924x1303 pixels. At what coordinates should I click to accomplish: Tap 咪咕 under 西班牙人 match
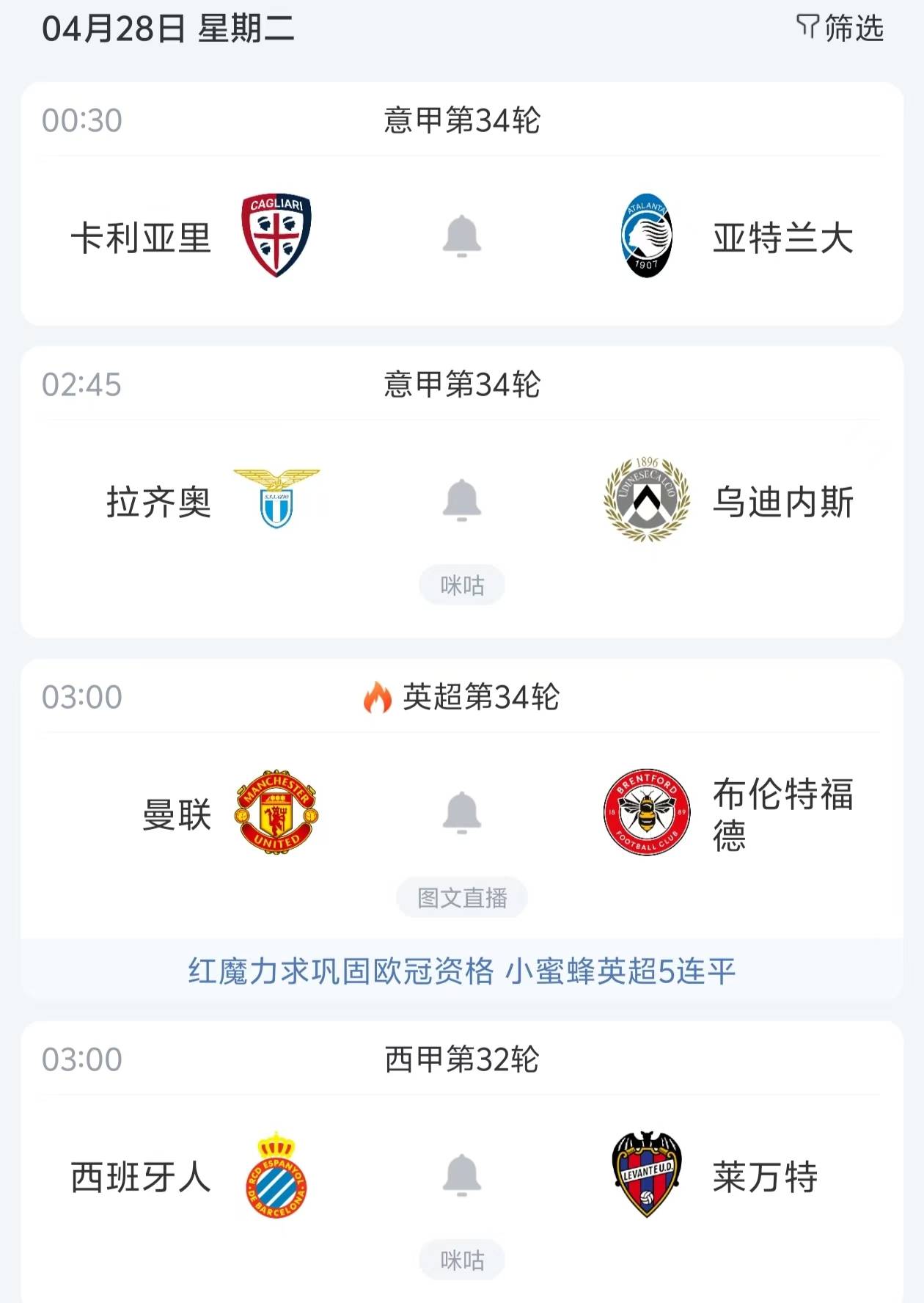(462, 1260)
